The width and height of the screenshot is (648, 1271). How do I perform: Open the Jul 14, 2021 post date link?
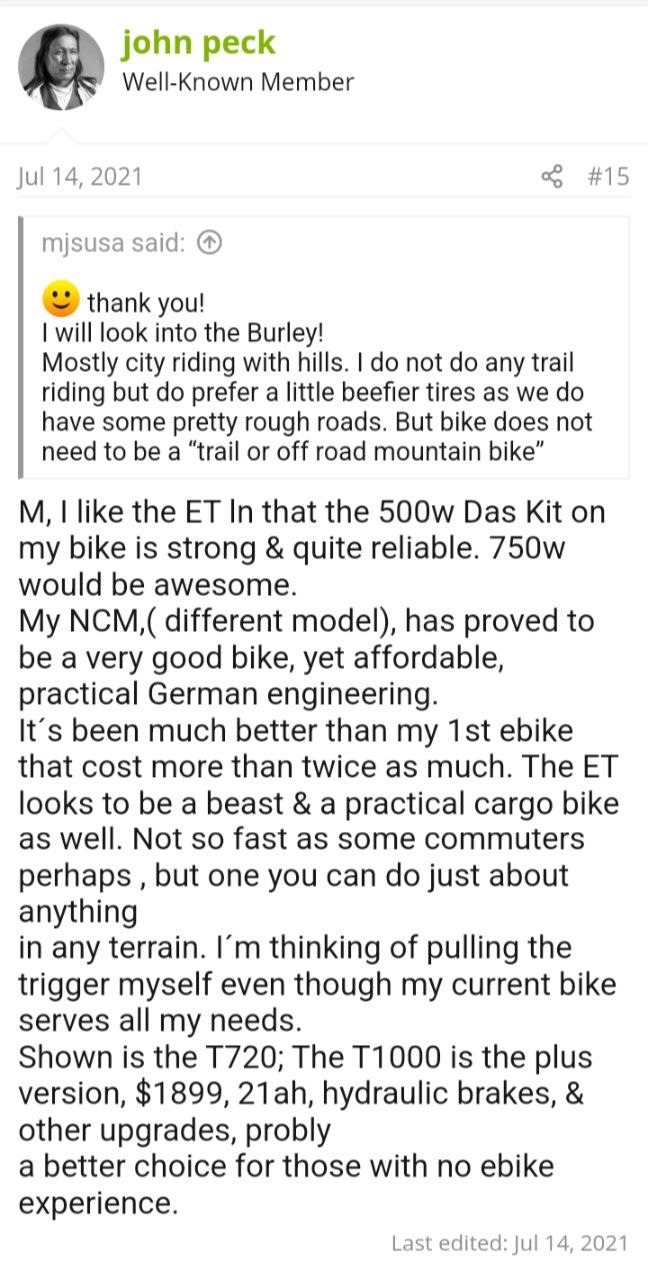80,177
